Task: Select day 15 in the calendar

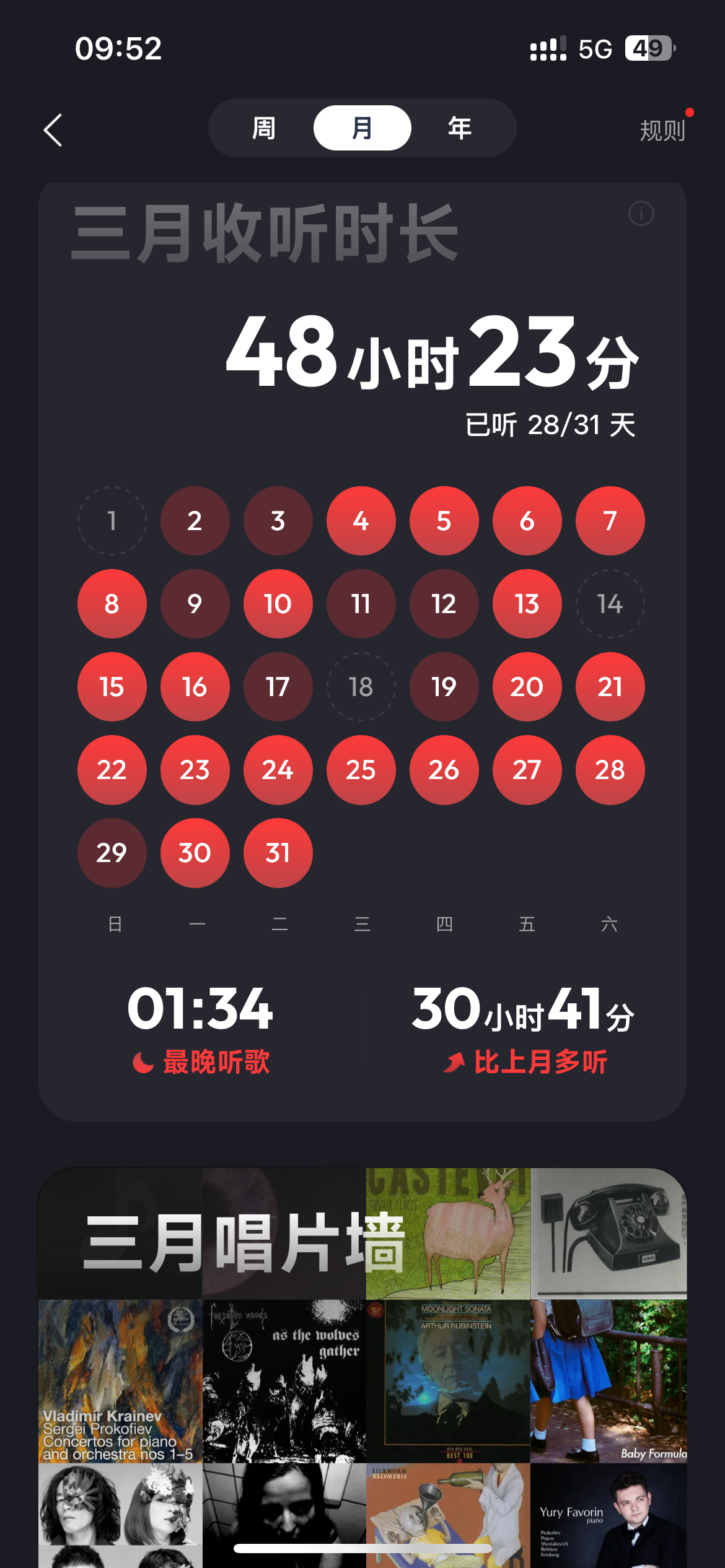Action: click(112, 687)
